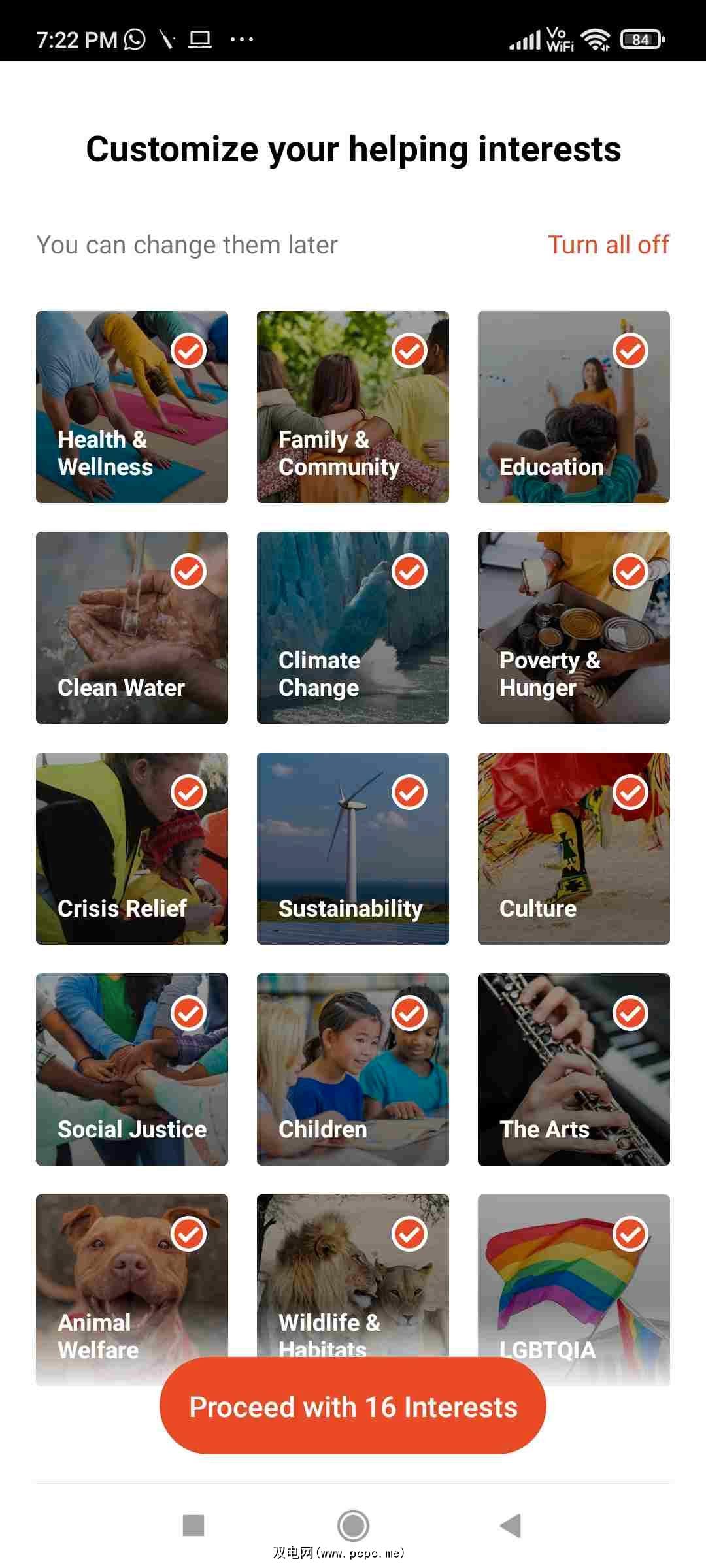Toggle off the Culture interest
The height and width of the screenshot is (1568, 706).
point(573,848)
